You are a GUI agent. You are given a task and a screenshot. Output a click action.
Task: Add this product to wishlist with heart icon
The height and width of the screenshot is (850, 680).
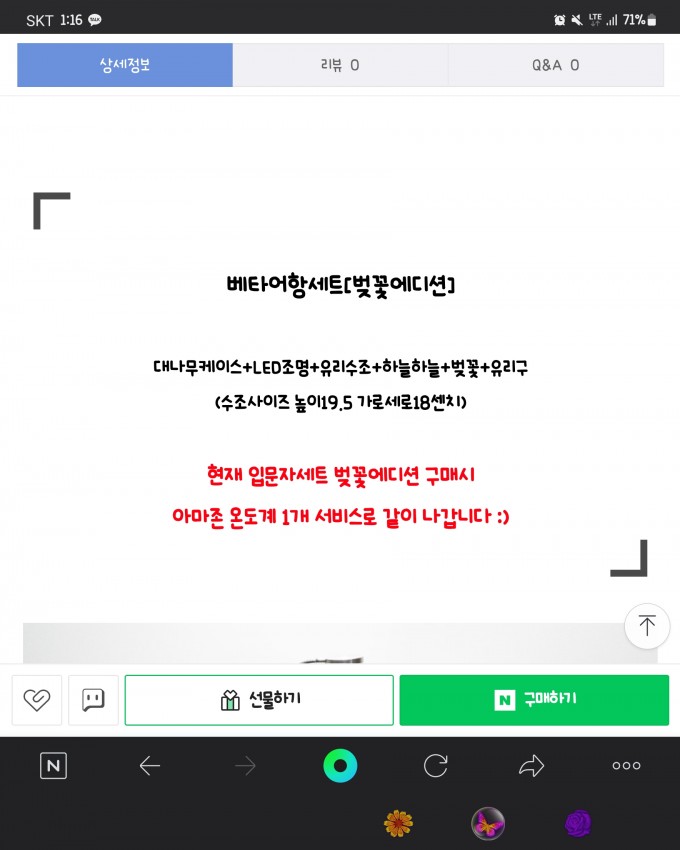click(x=37, y=700)
